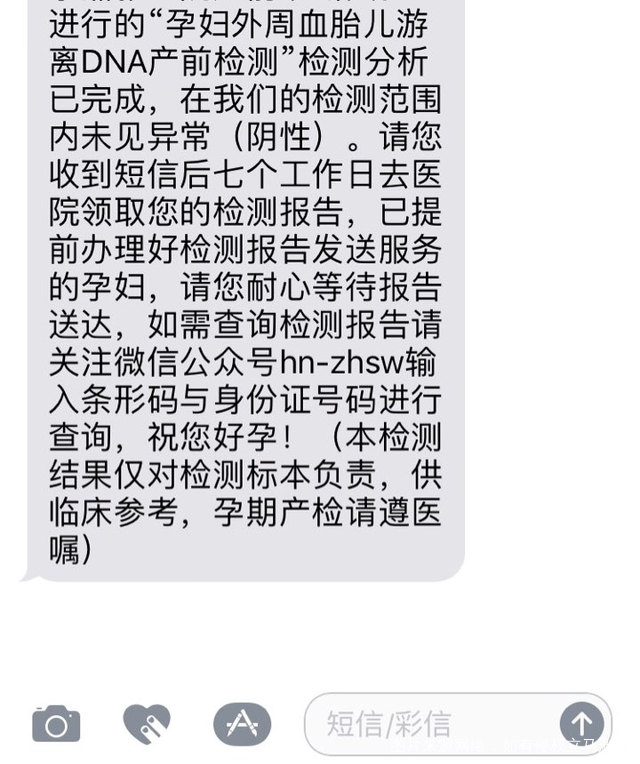640x764 pixels.
Task: Tap the 短信/彩信 message input field
Action: point(430,724)
